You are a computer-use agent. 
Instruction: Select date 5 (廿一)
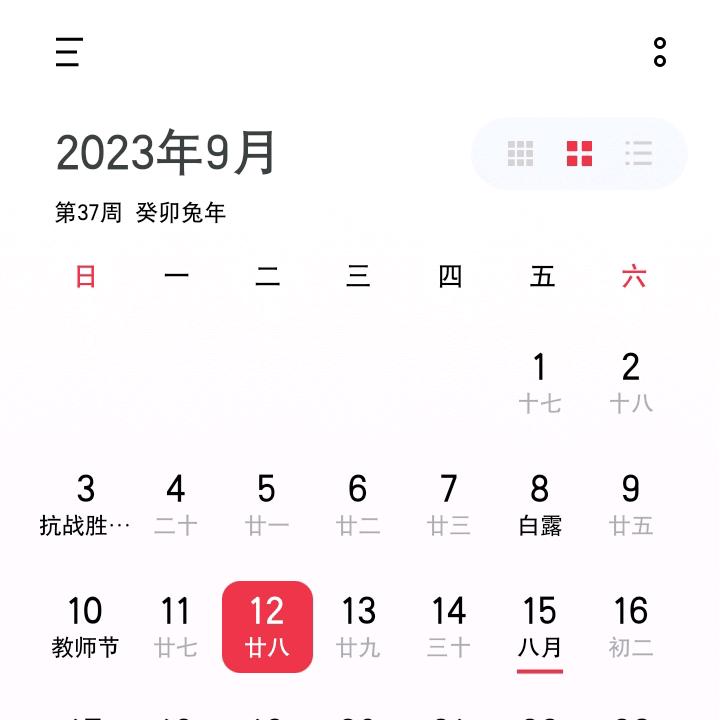click(x=267, y=504)
